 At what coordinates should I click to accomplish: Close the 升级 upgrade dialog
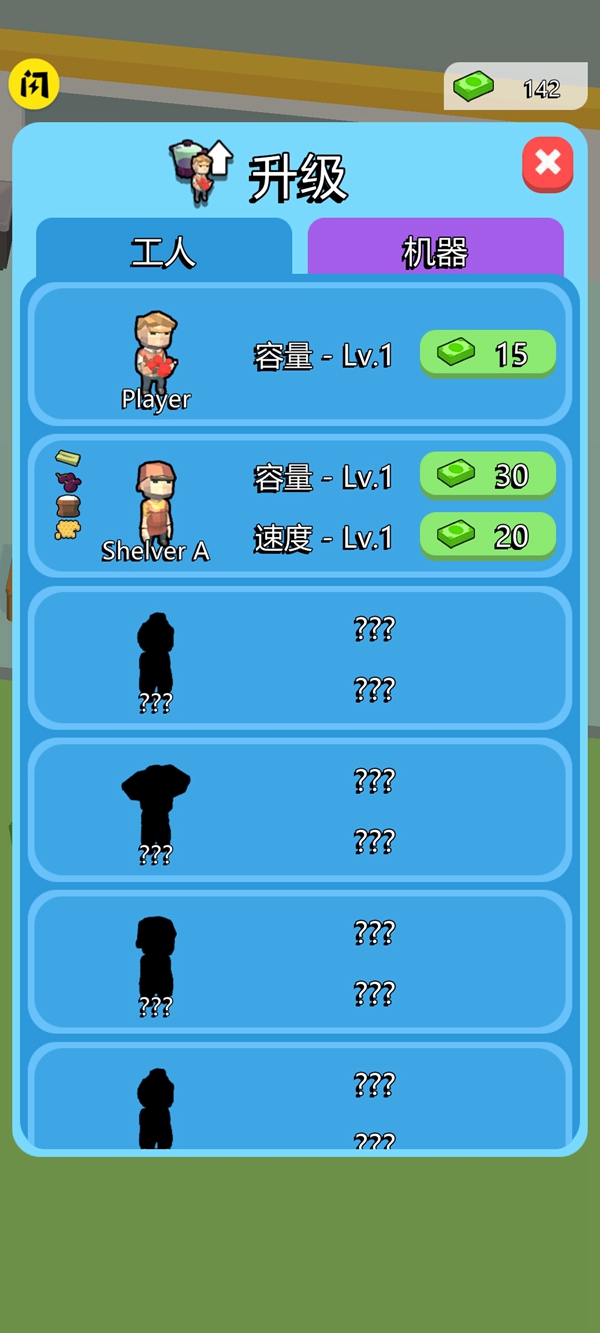click(x=547, y=164)
